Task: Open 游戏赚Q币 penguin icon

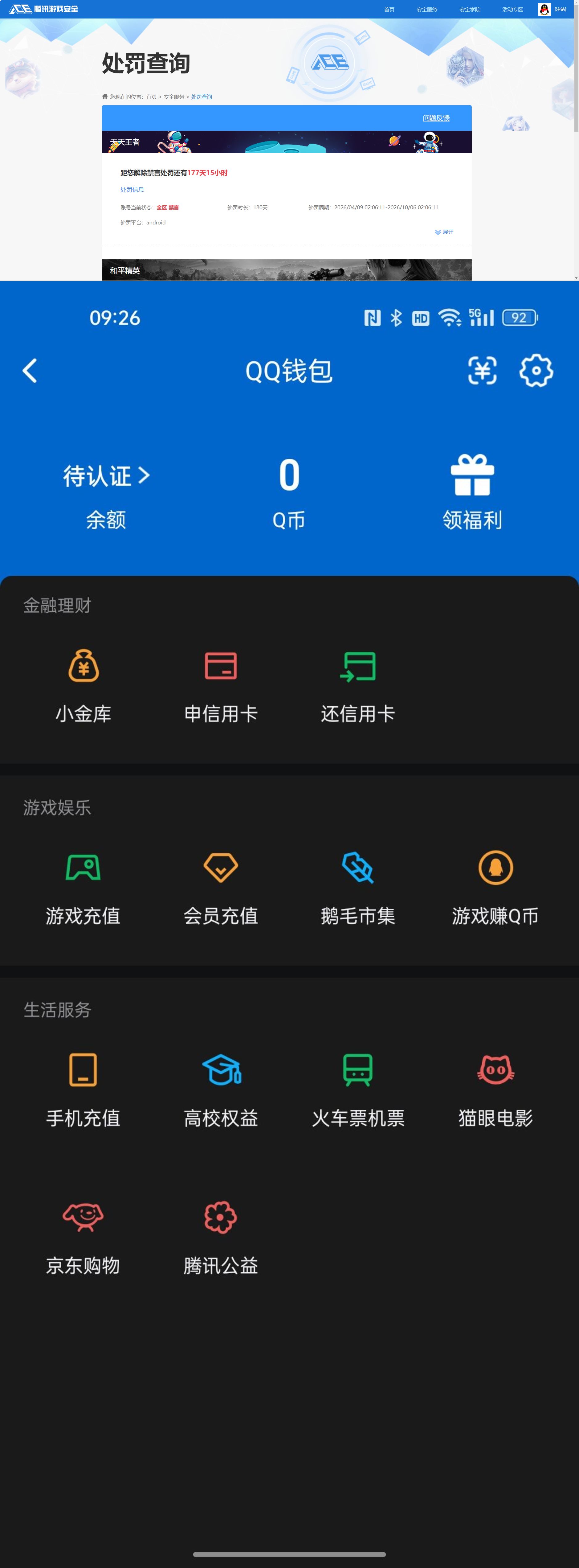Action: point(495,868)
